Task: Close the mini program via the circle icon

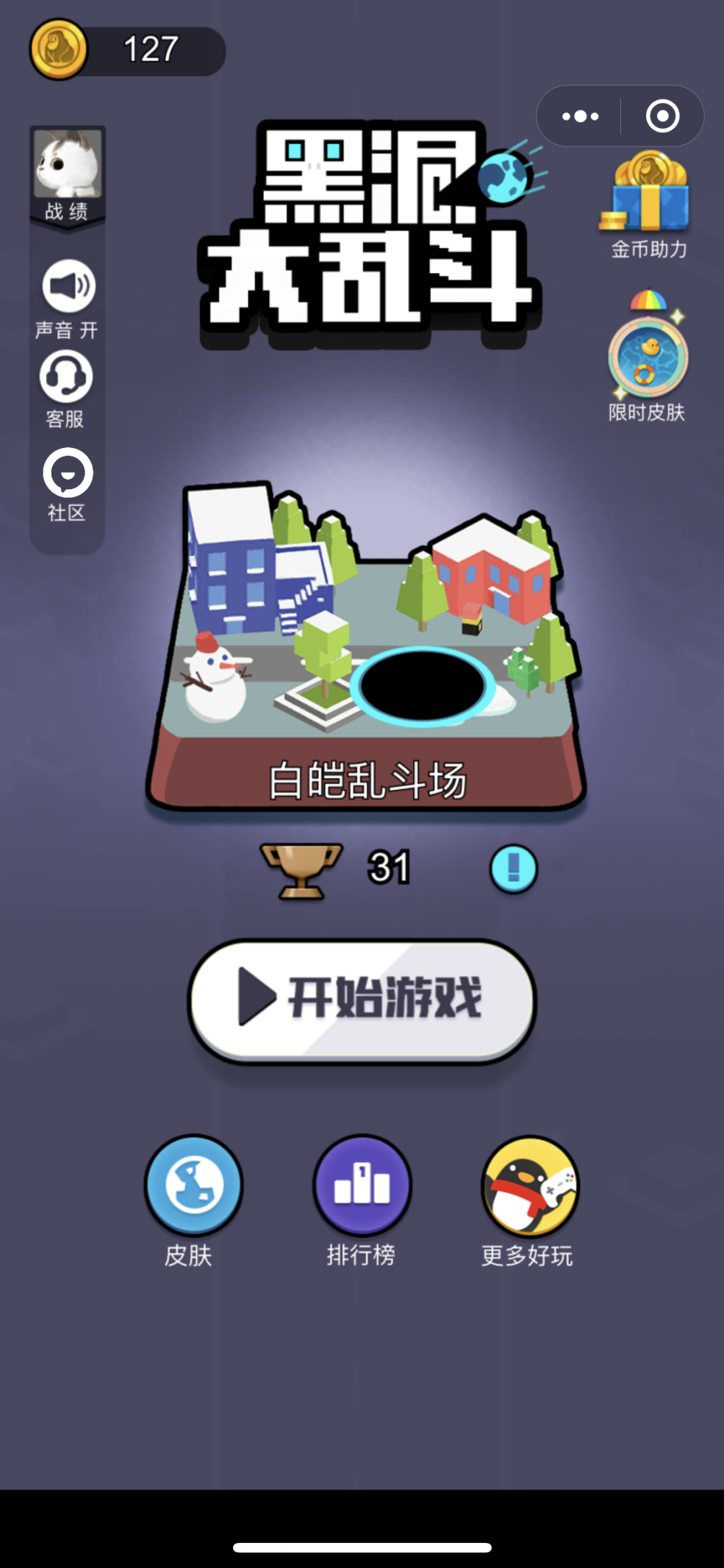Action: [662, 116]
